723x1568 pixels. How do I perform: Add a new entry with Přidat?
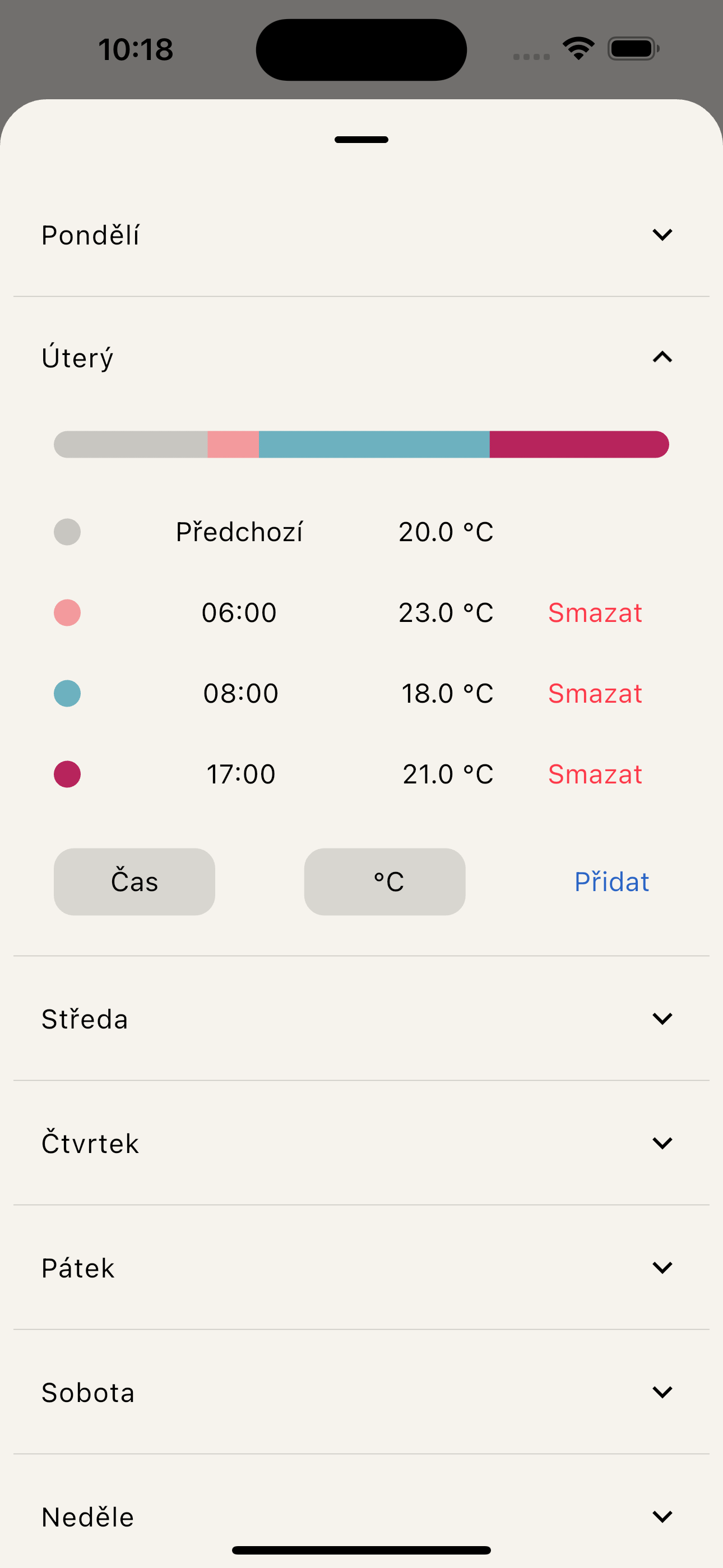coord(611,882)
